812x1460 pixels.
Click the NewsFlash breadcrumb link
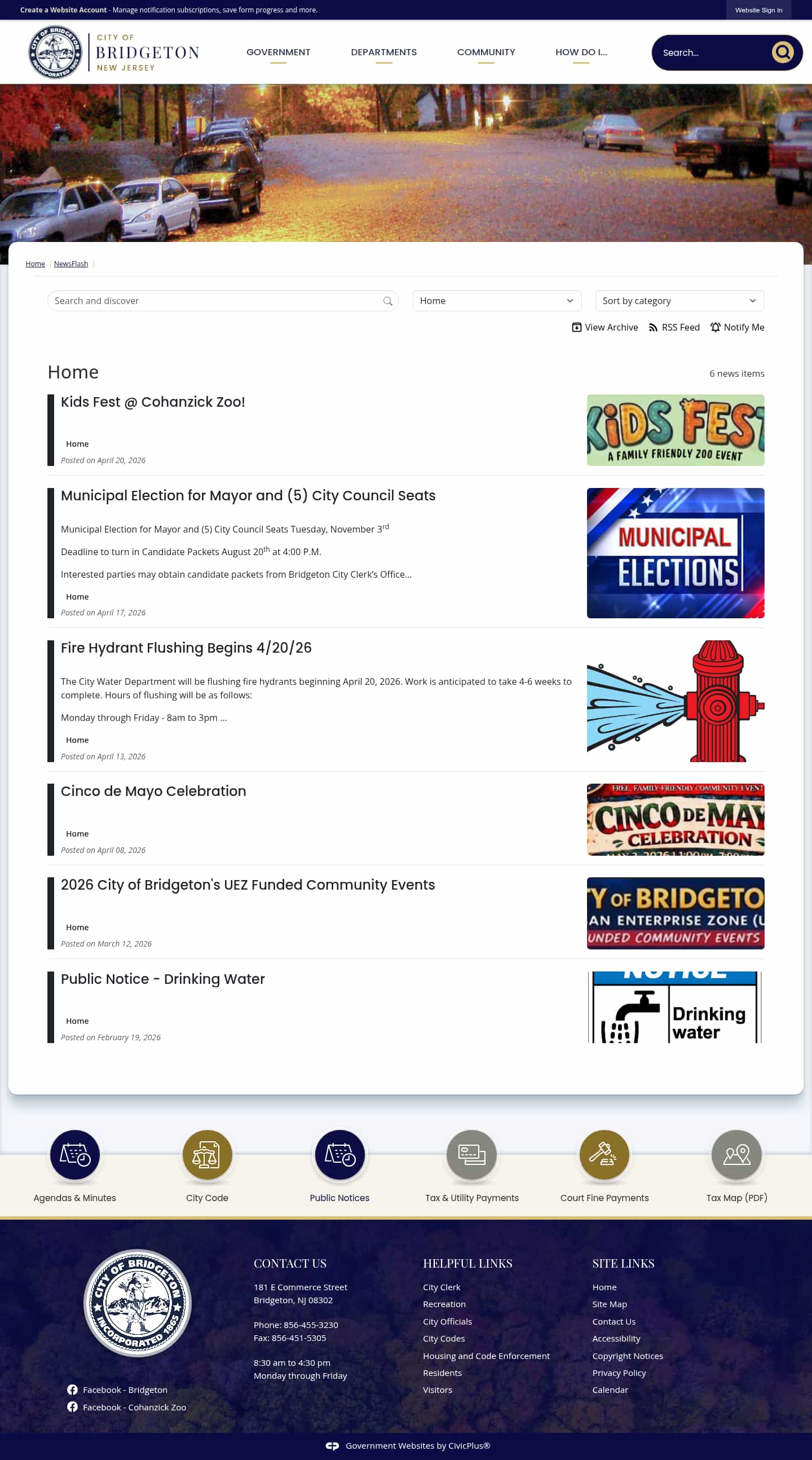pos(71,263)
